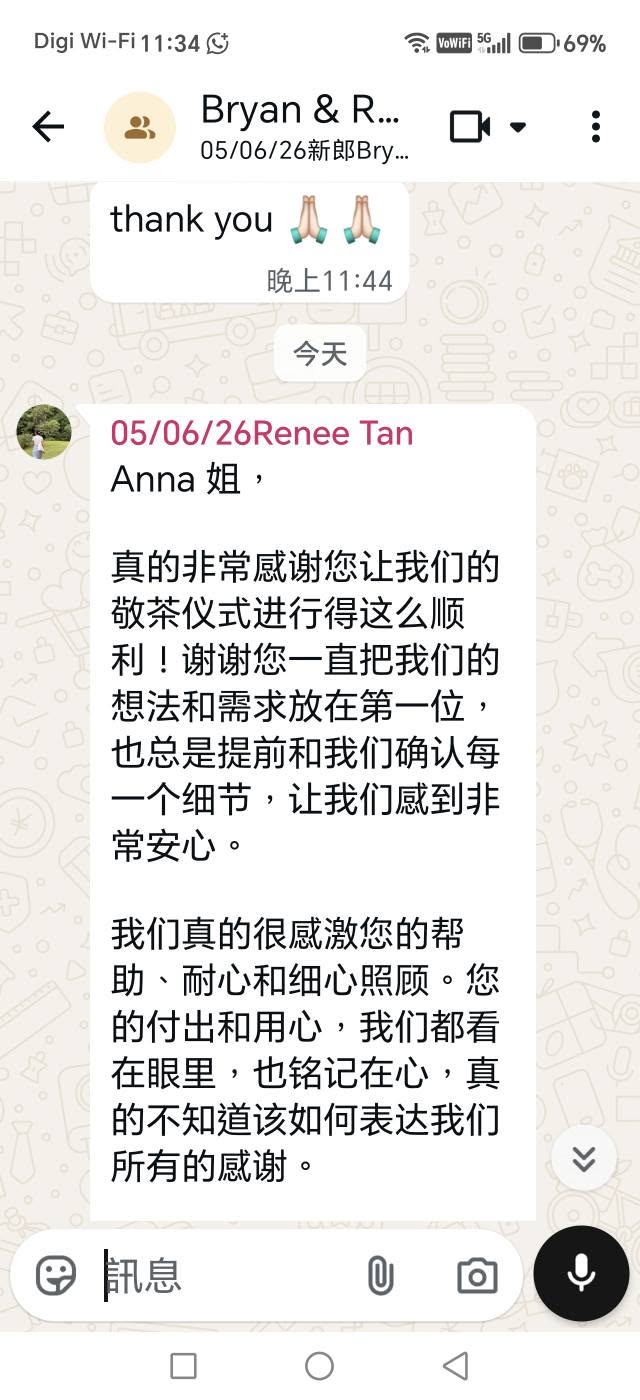
Task: Open Renee Tan's profile picture
Action: [x=44, y=432]
